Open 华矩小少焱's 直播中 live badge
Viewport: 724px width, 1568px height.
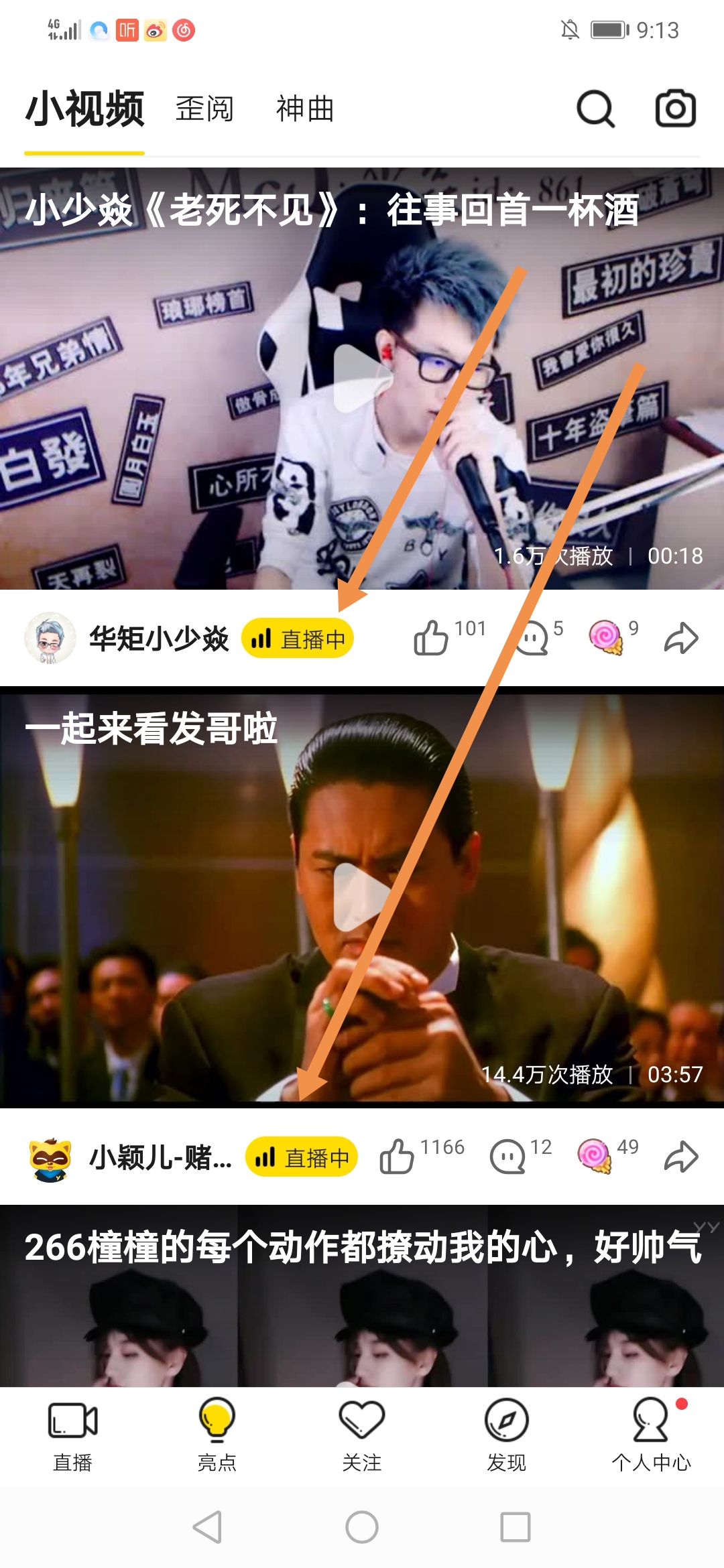tap(298, 639)
